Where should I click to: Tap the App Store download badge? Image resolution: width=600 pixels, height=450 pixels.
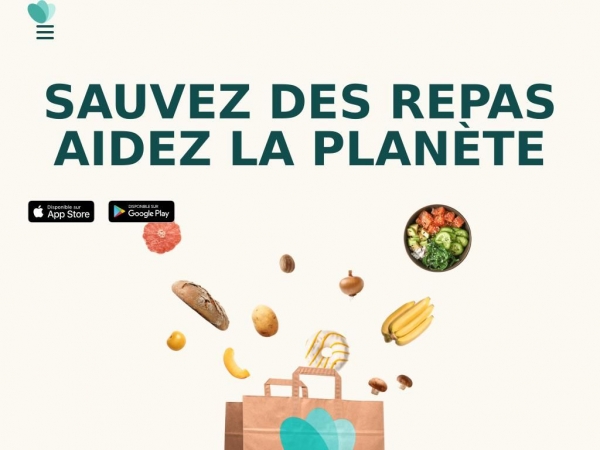(x=61, y=211)
